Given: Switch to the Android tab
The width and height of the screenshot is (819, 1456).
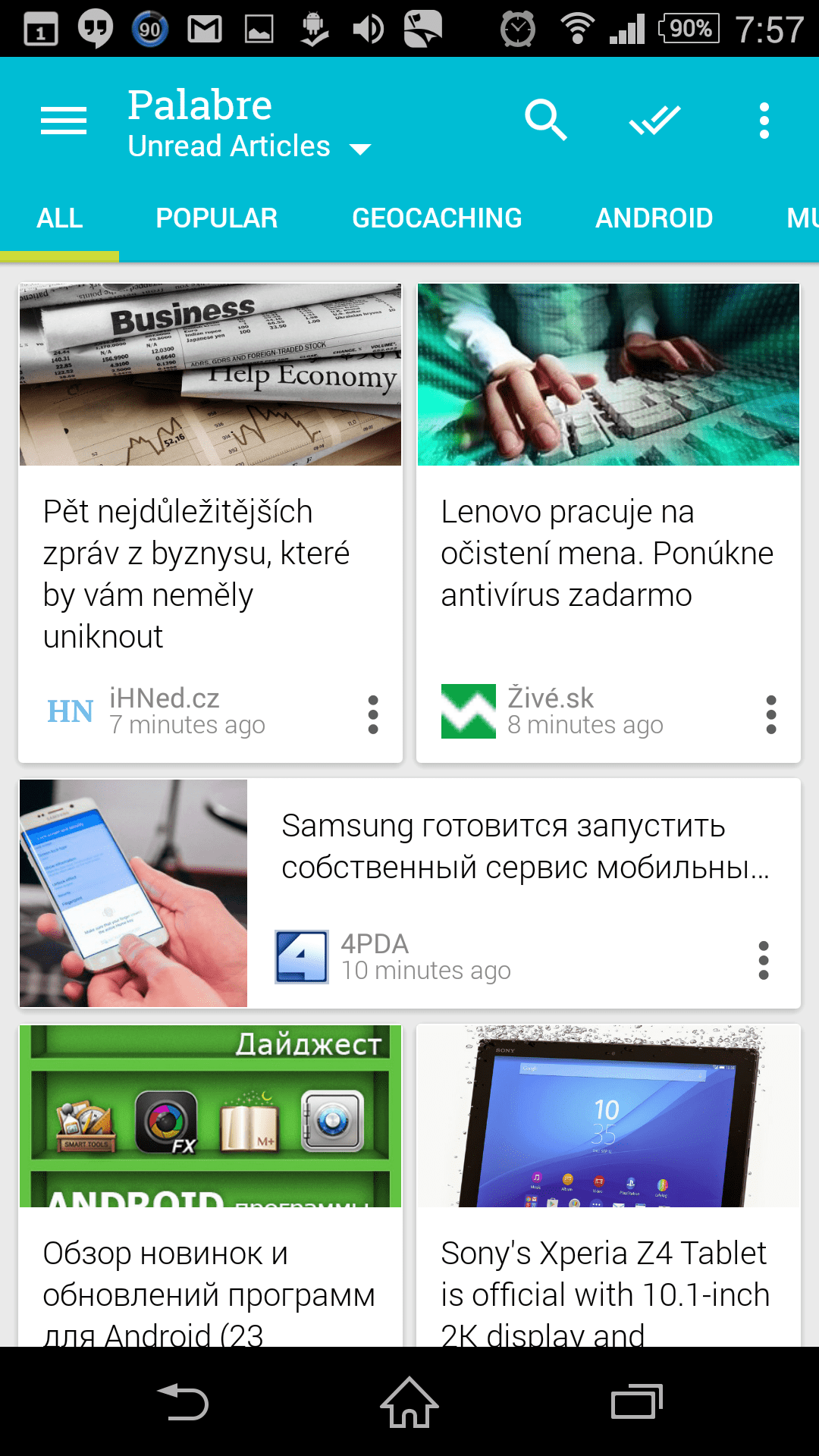Looking at the screenshot, I should [x=654, y=218].
